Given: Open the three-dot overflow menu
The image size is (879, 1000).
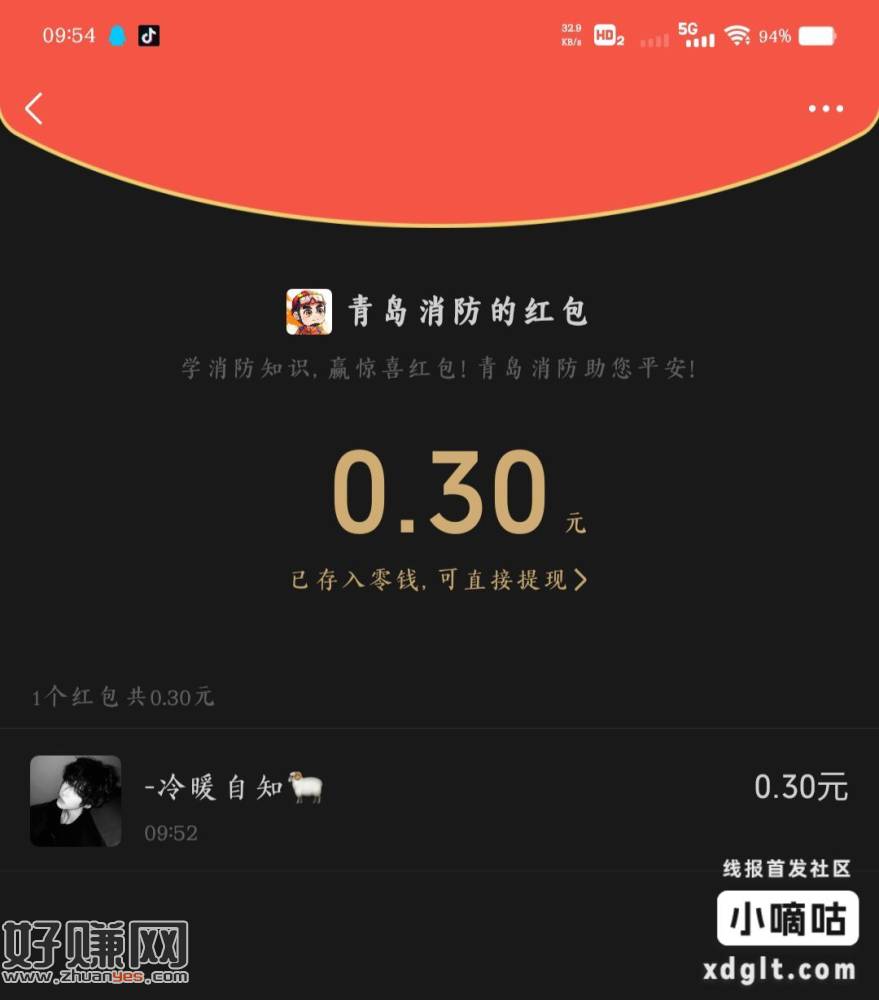Looking at the screenshot, I should pos(825,109).
